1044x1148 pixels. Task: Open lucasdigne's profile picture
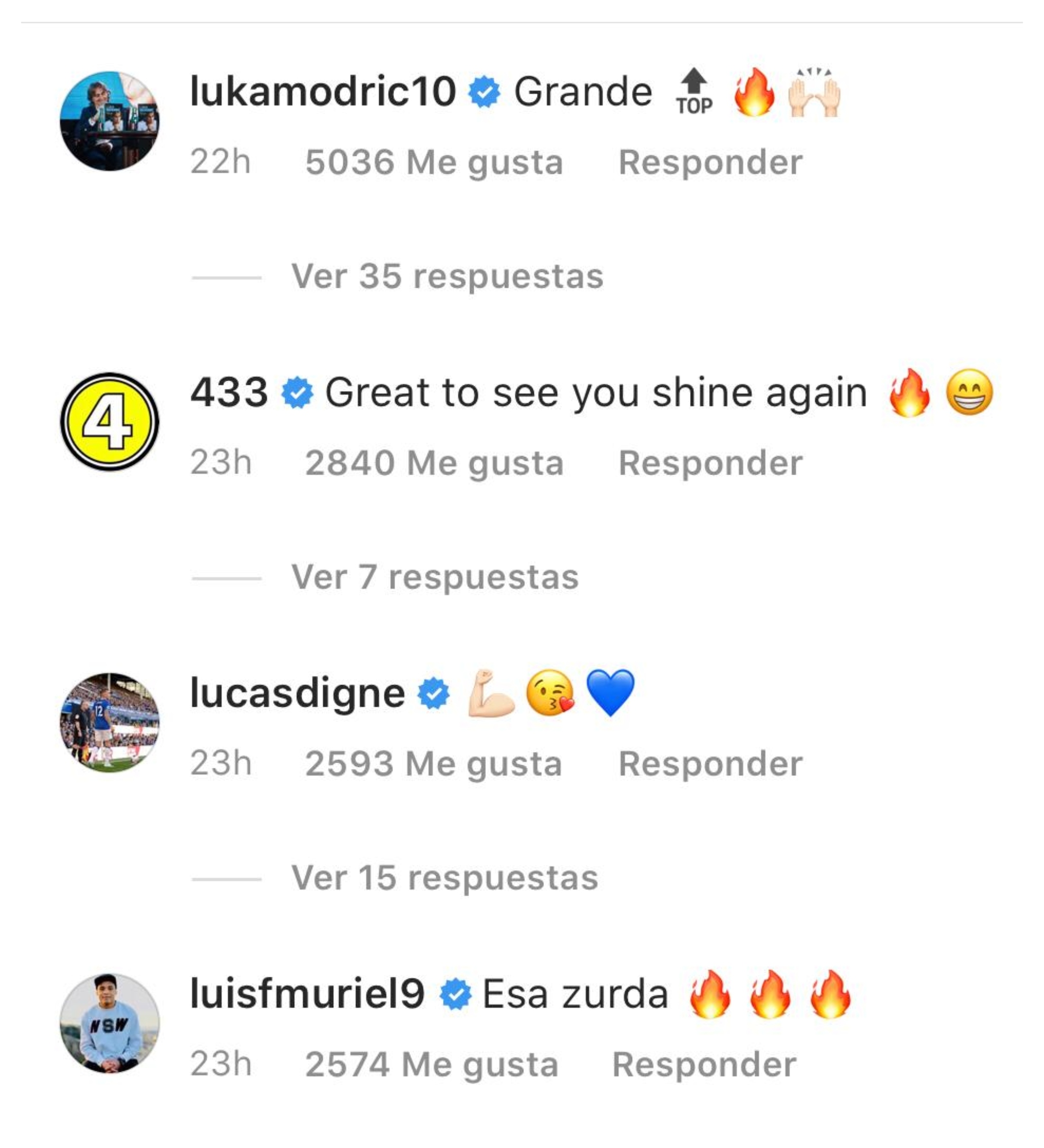(x=110, y=723)
